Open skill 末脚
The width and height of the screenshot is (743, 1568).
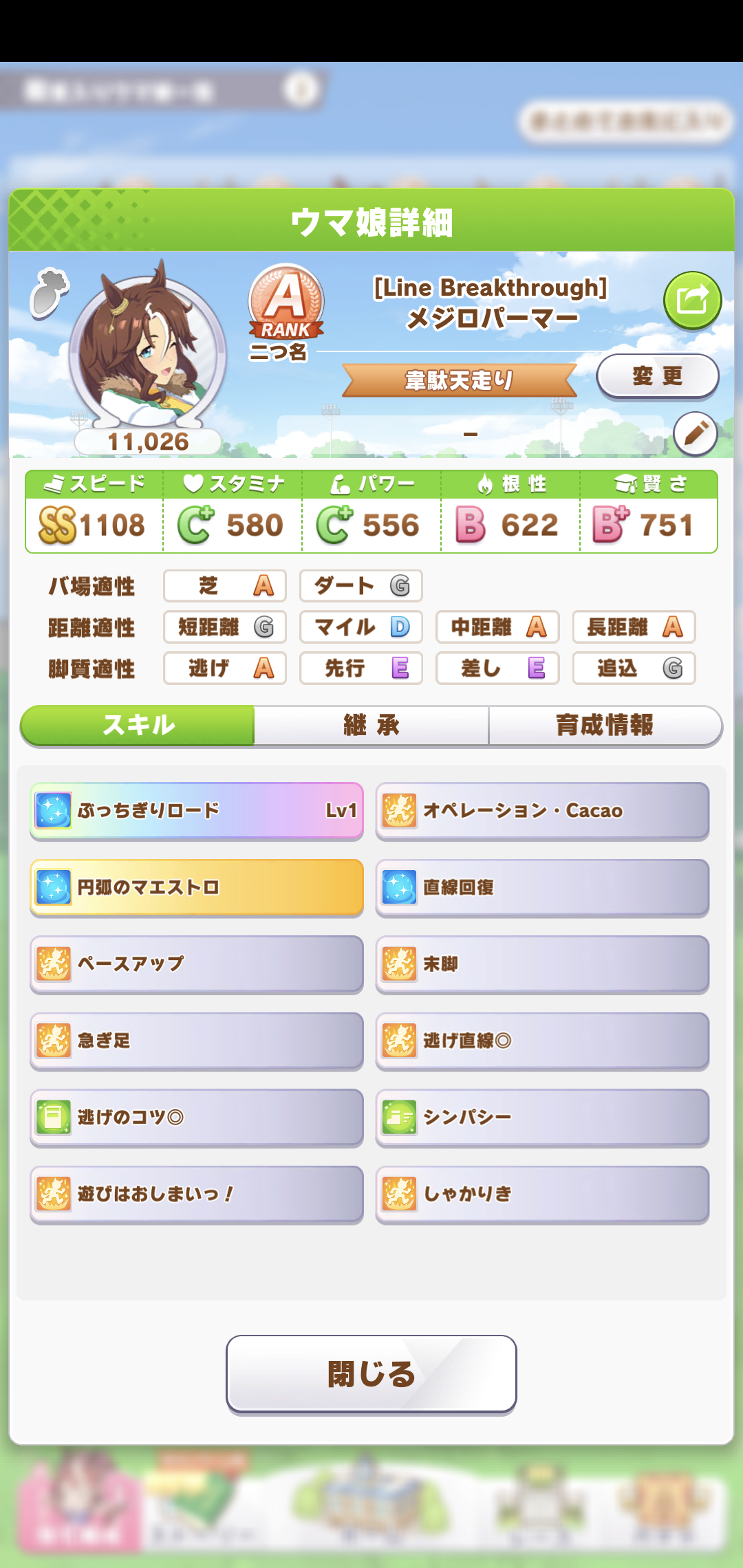pyautogui.click(x=542, y=963)
